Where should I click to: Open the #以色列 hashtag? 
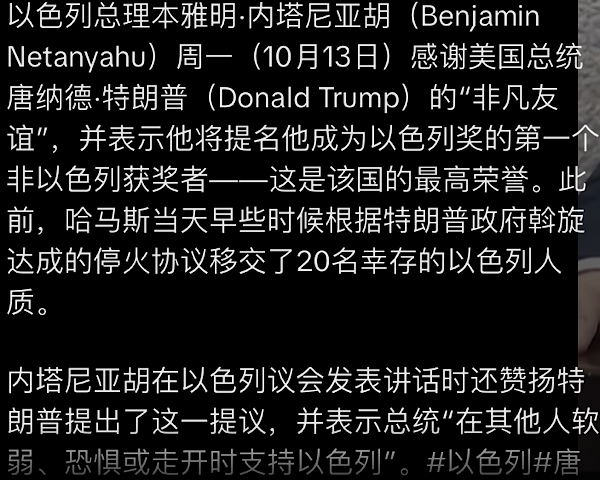coord(478,462)
